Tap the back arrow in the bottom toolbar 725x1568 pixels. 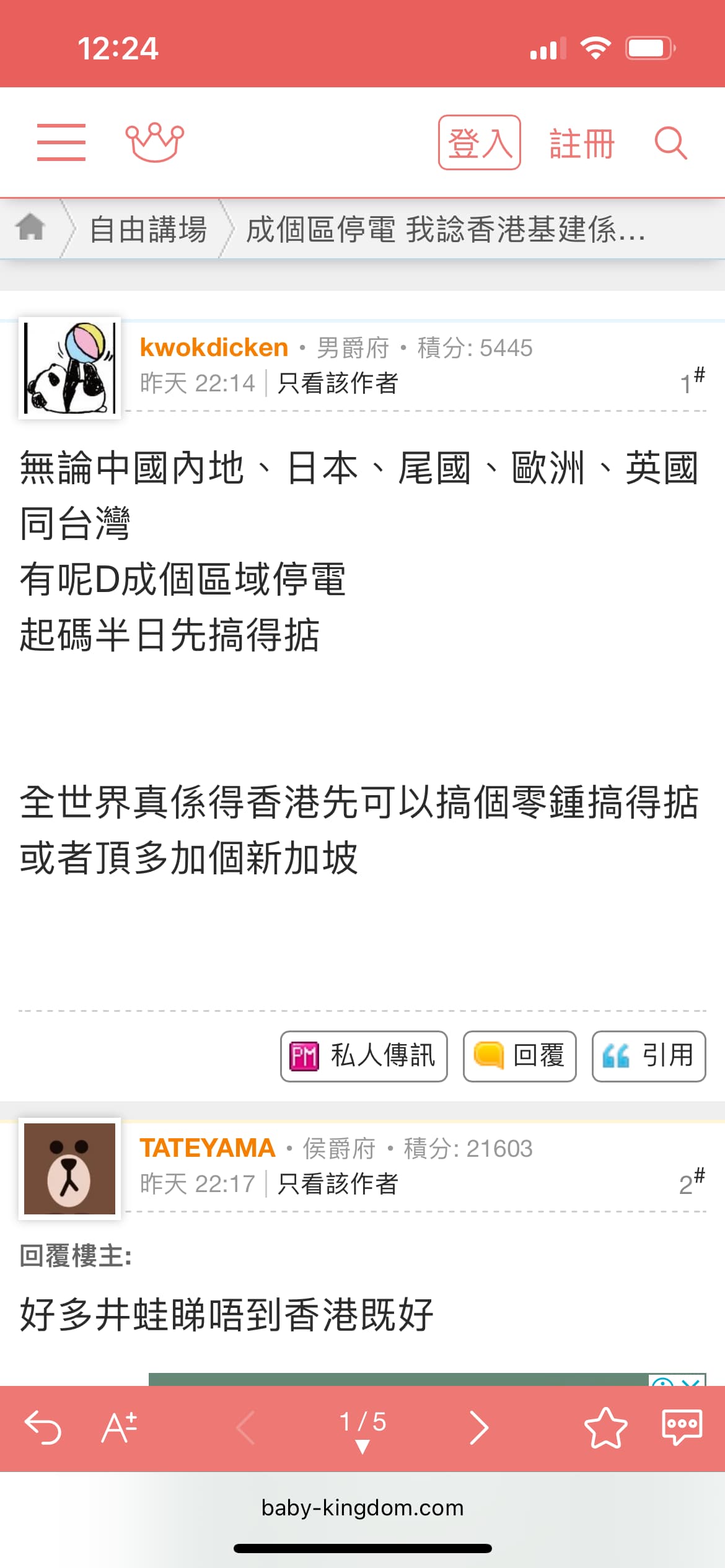43,1427
